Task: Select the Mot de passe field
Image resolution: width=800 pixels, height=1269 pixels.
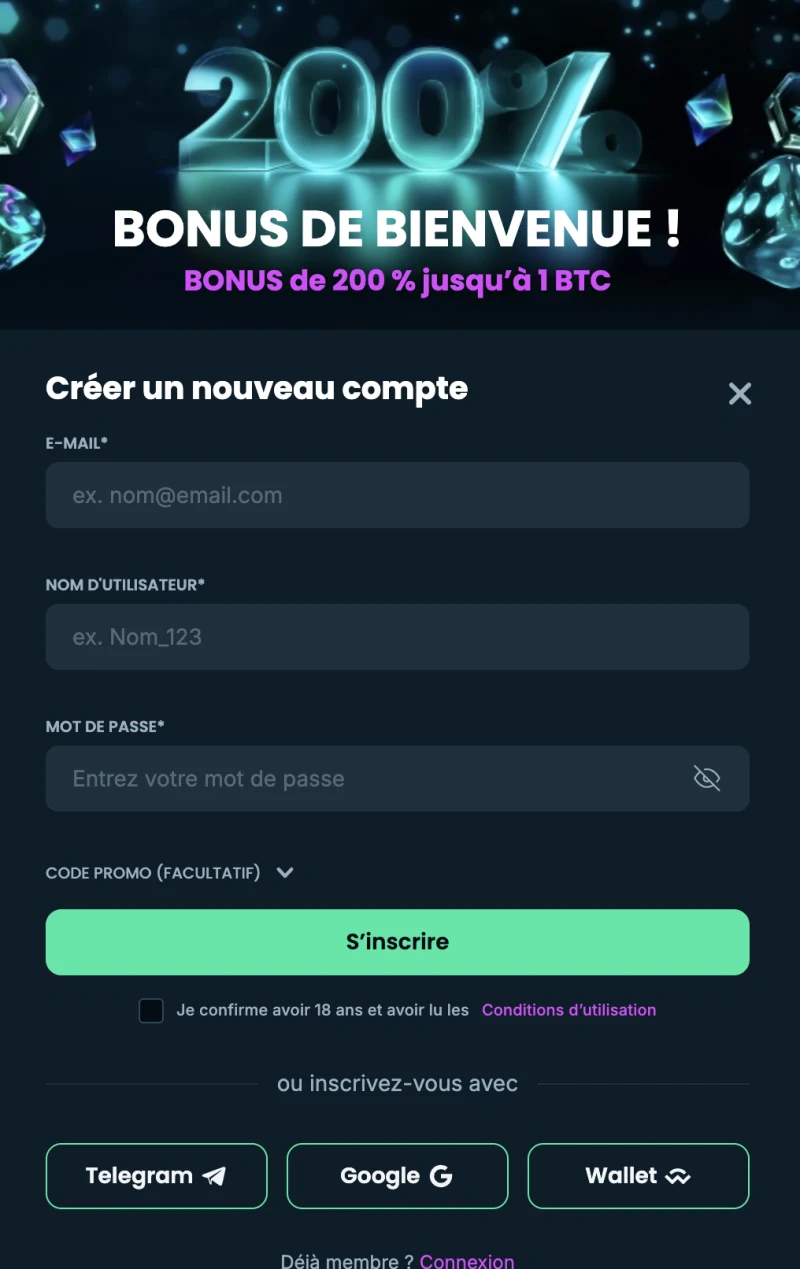Action: [x=370, y=779]
